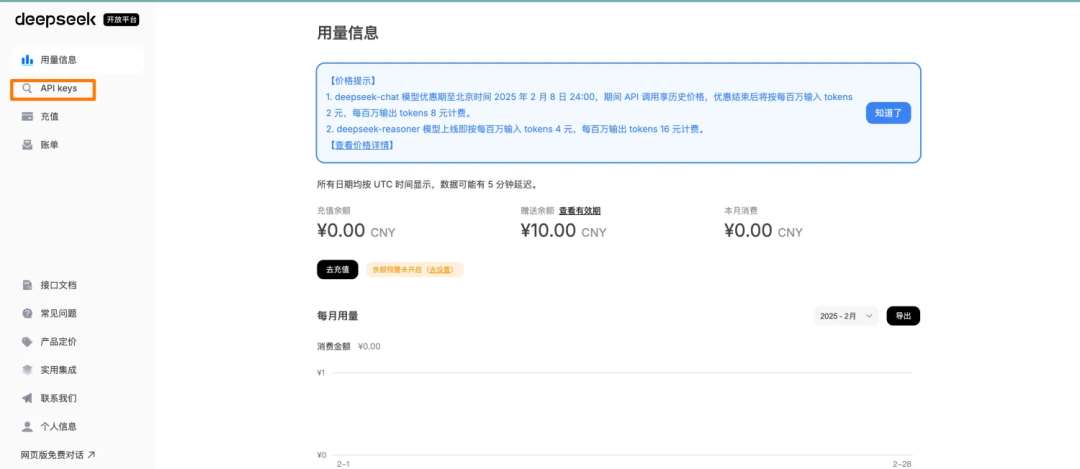Select 联系我们 in the sidebar
The width and height of the screenshot is (1080, 469).
(58, 398)
